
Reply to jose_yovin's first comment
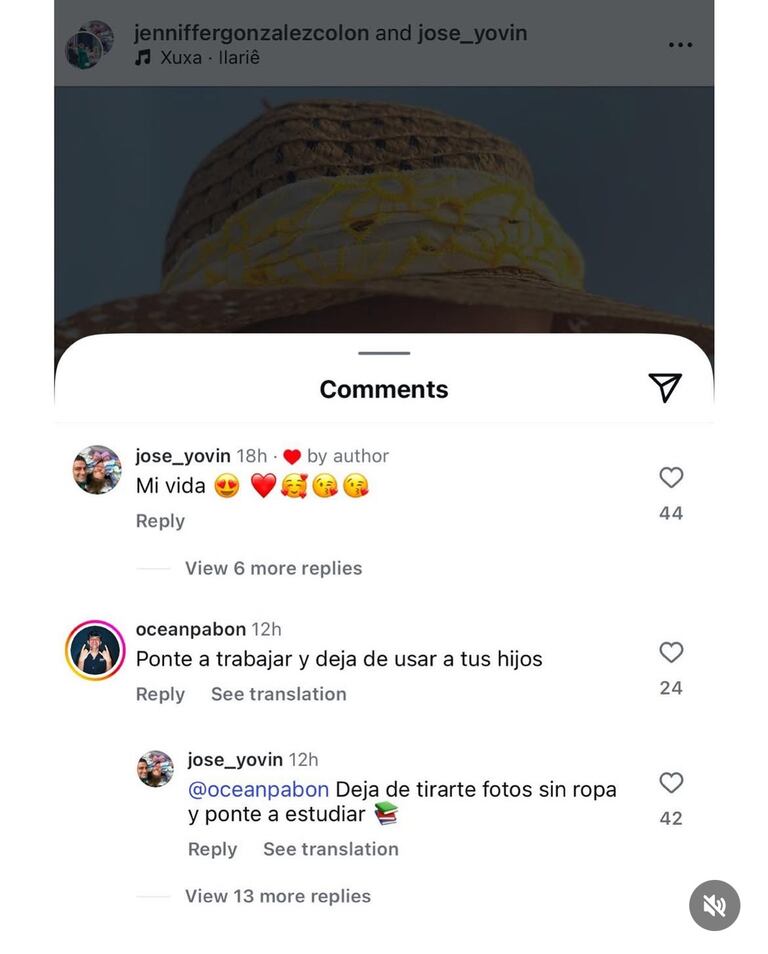coord(160,521)
